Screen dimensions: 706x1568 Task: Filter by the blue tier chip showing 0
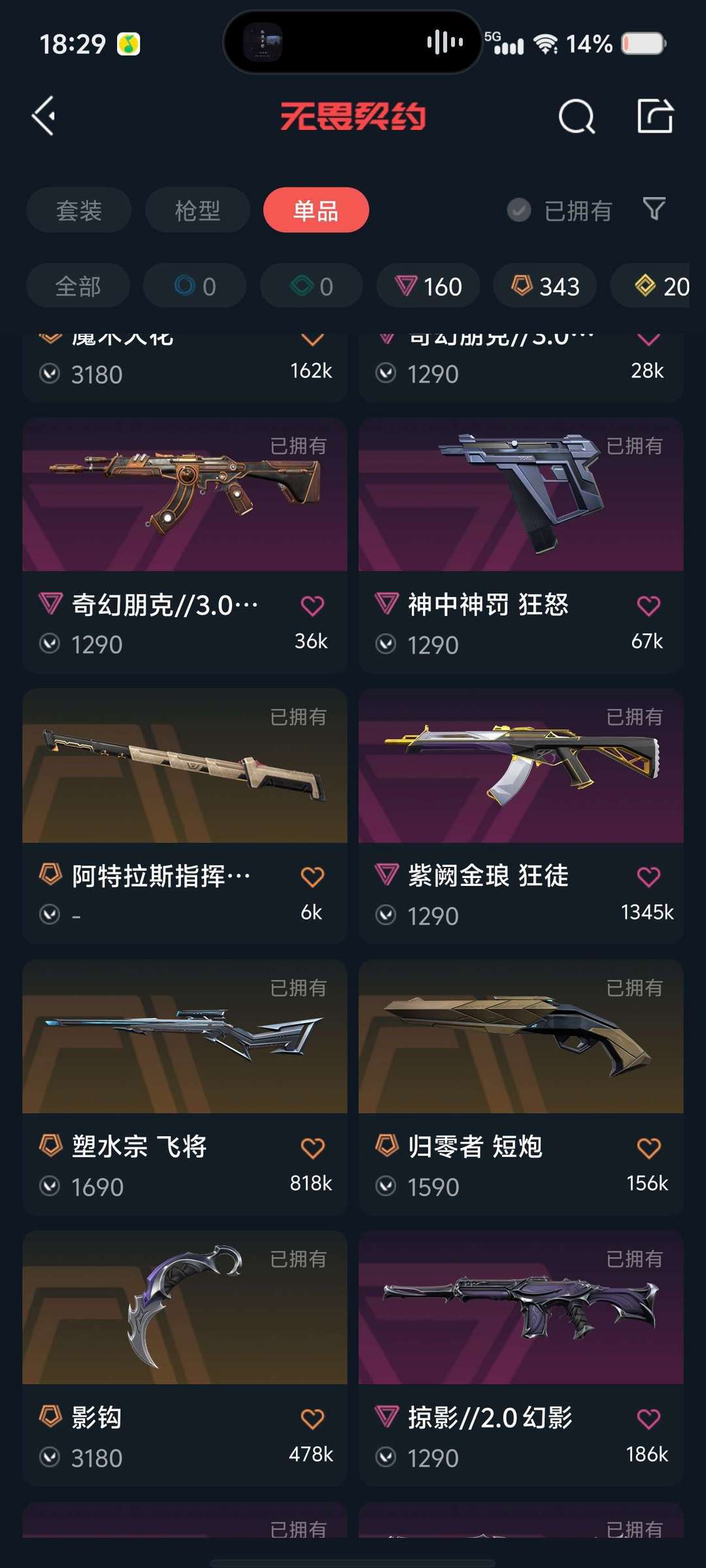(x=195, y=286)
